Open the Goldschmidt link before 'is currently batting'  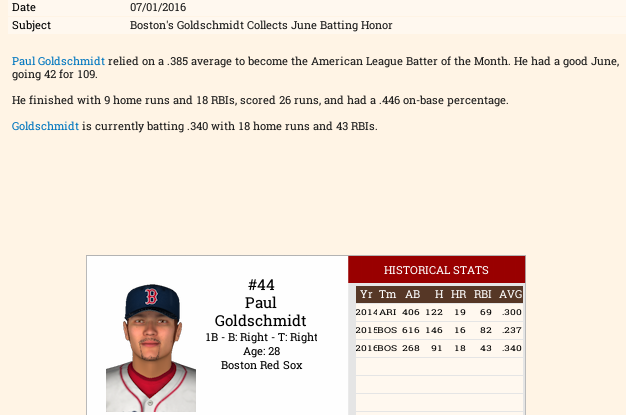coord(45,125)
